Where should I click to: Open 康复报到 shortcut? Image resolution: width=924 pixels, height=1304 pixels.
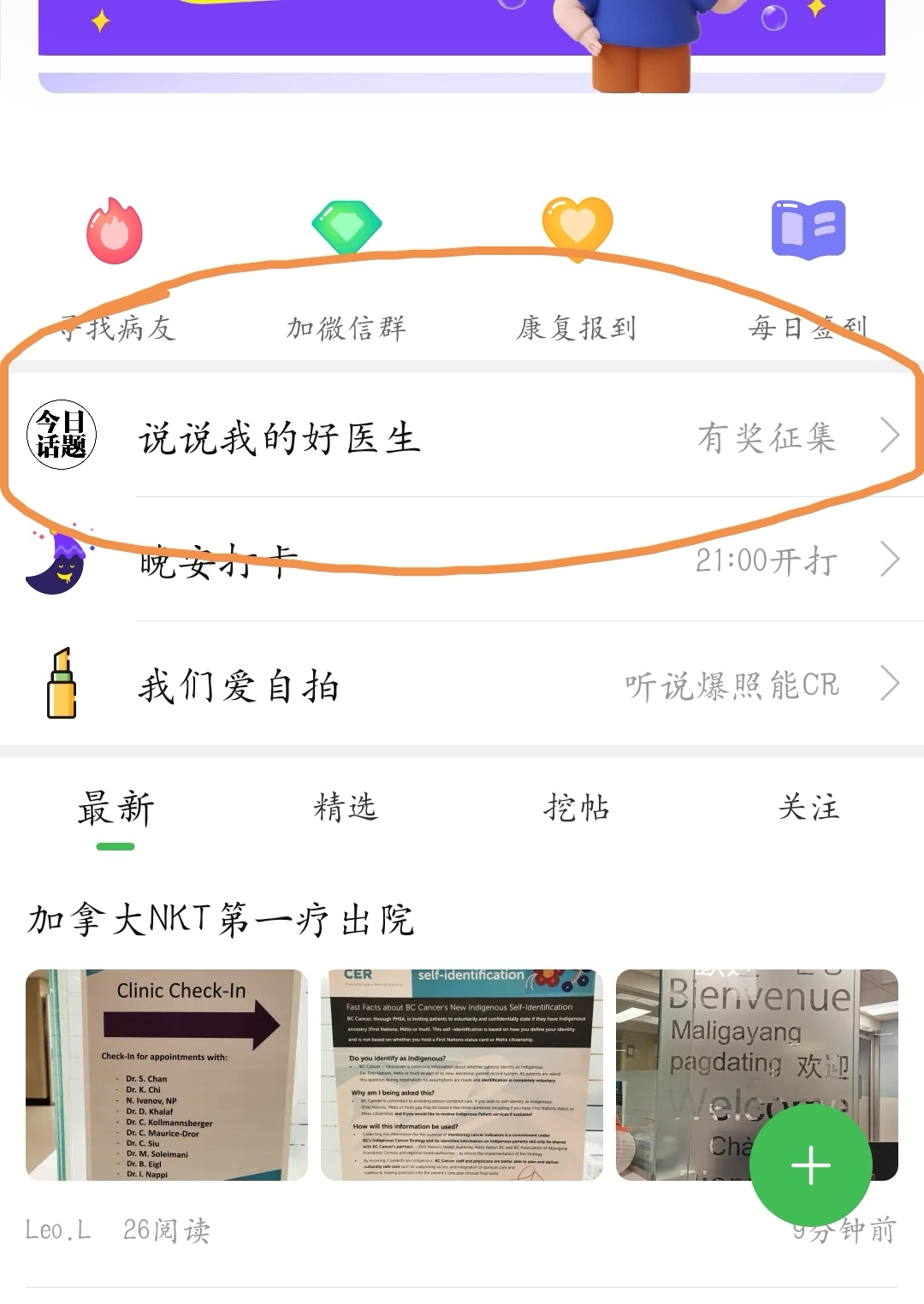577,267
